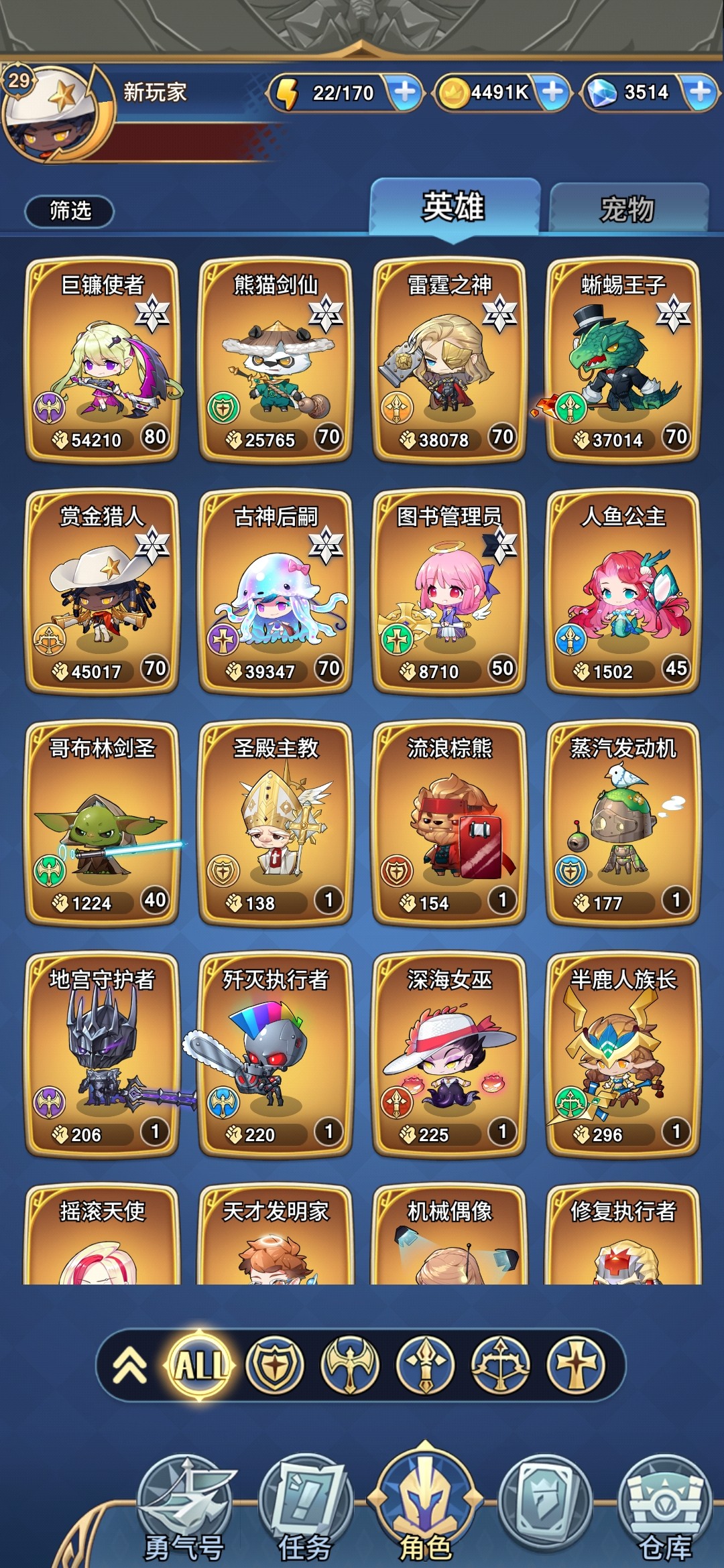Image resolution: width=724 pixels, height=1568 pixels.
Task: View hero 哥布林剑圣
Action: coord(102,824)
